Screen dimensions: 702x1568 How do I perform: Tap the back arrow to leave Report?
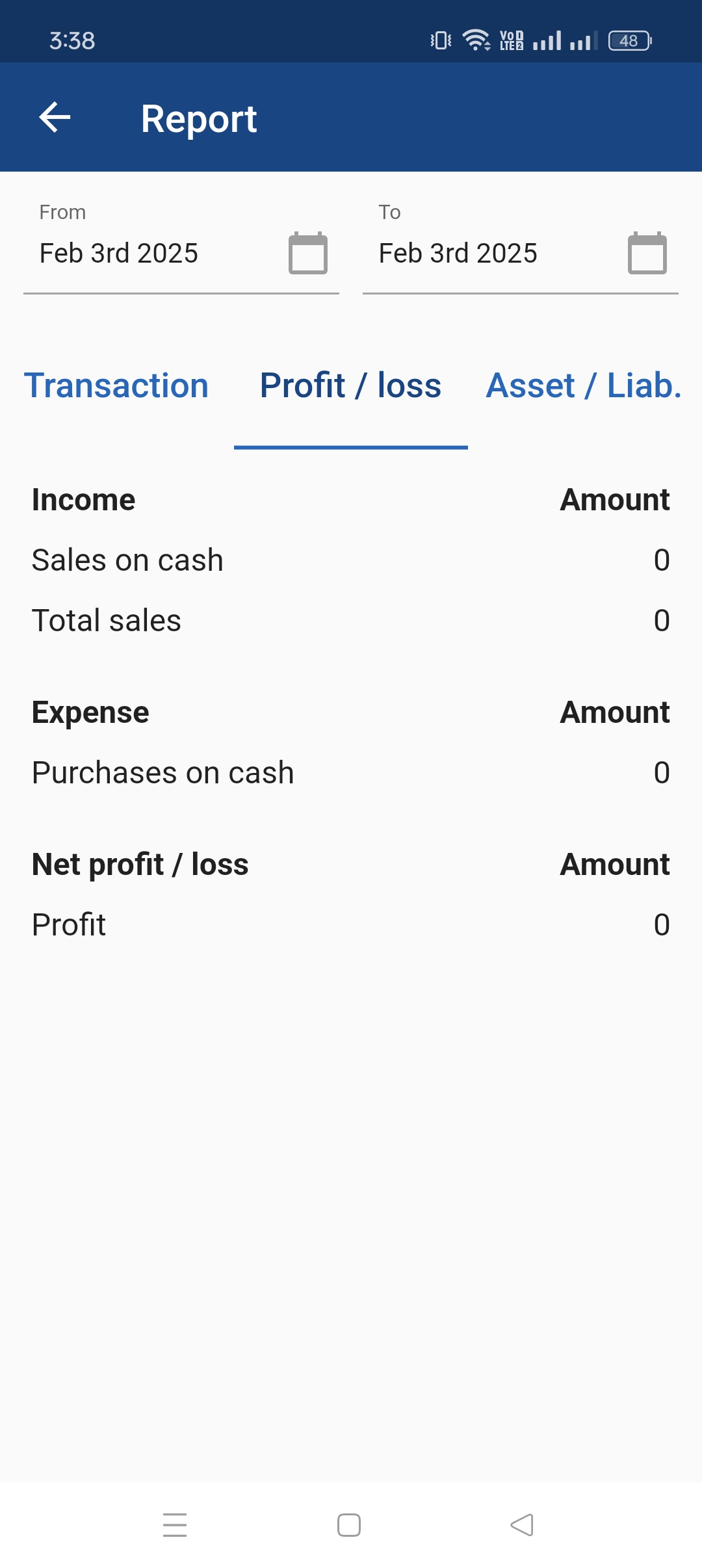pos(55,118)
